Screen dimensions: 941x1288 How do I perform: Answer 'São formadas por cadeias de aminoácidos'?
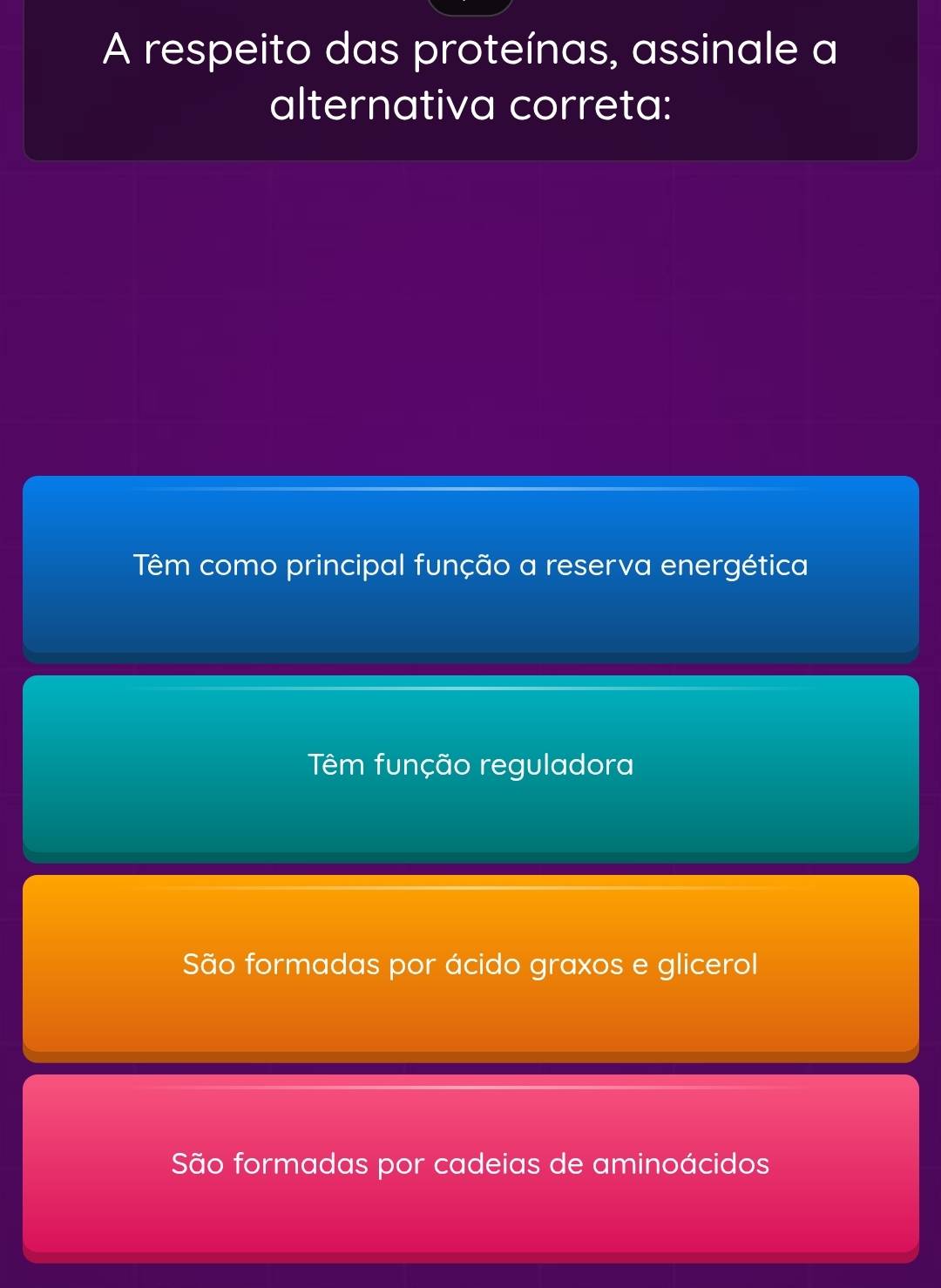point(470,1164)
